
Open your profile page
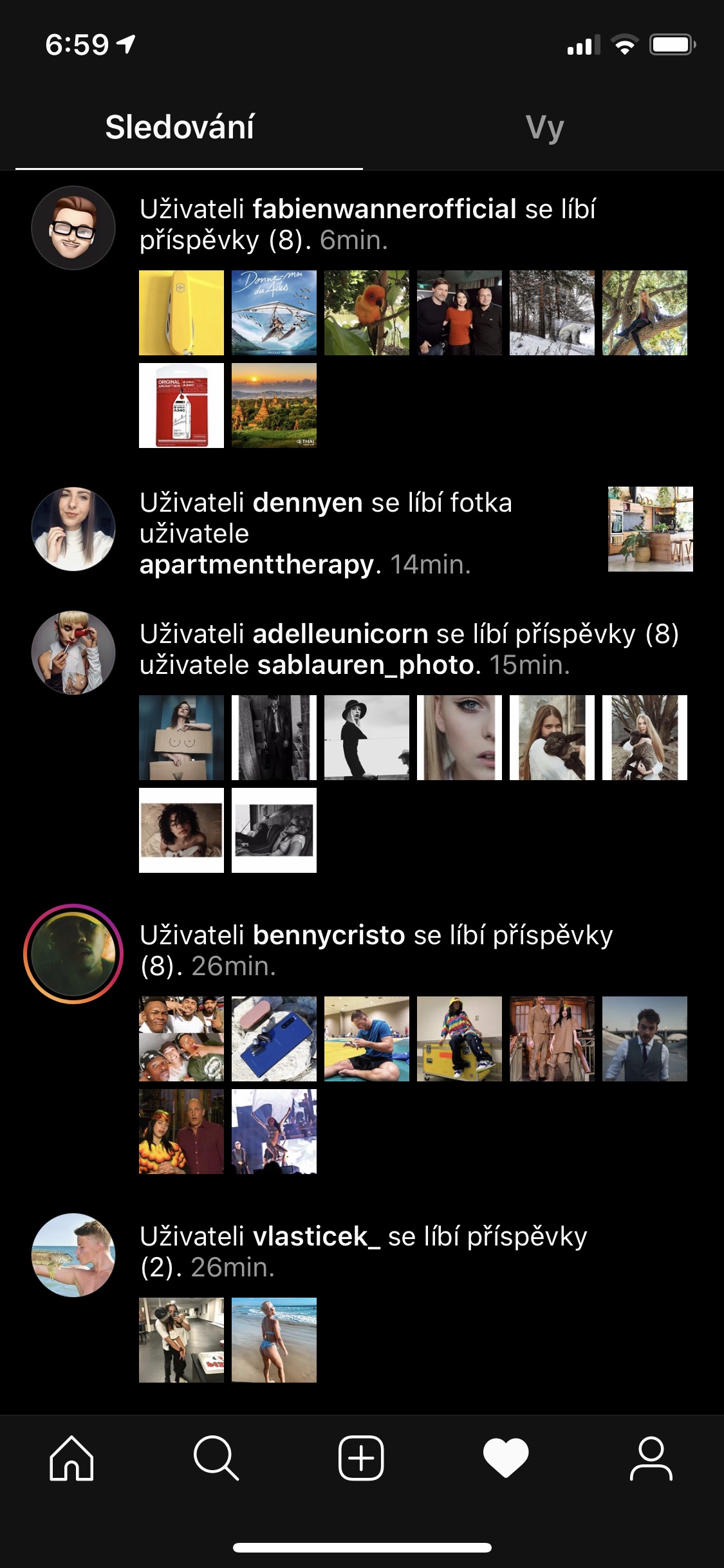tap(651, 1458)
